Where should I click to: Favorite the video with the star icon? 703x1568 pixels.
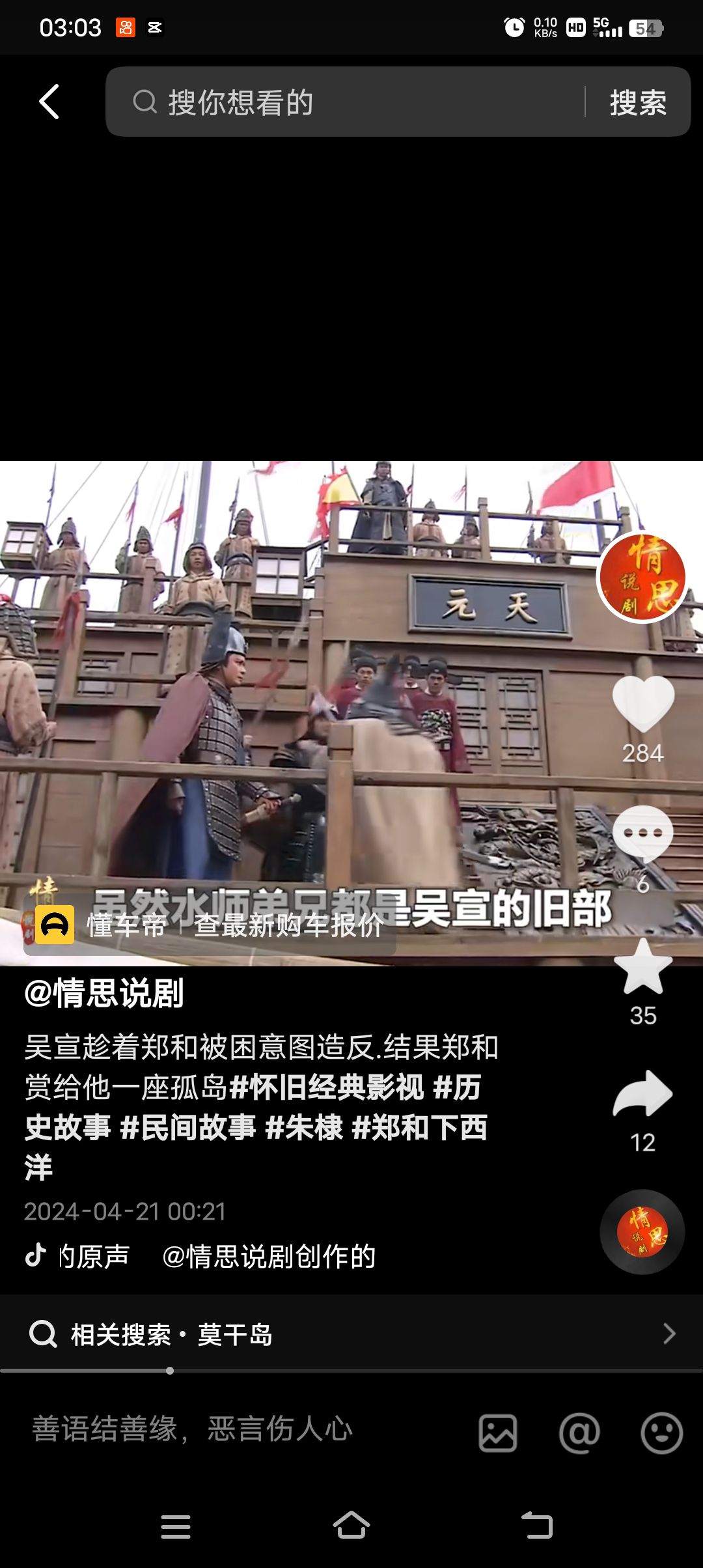pos(642,968)
